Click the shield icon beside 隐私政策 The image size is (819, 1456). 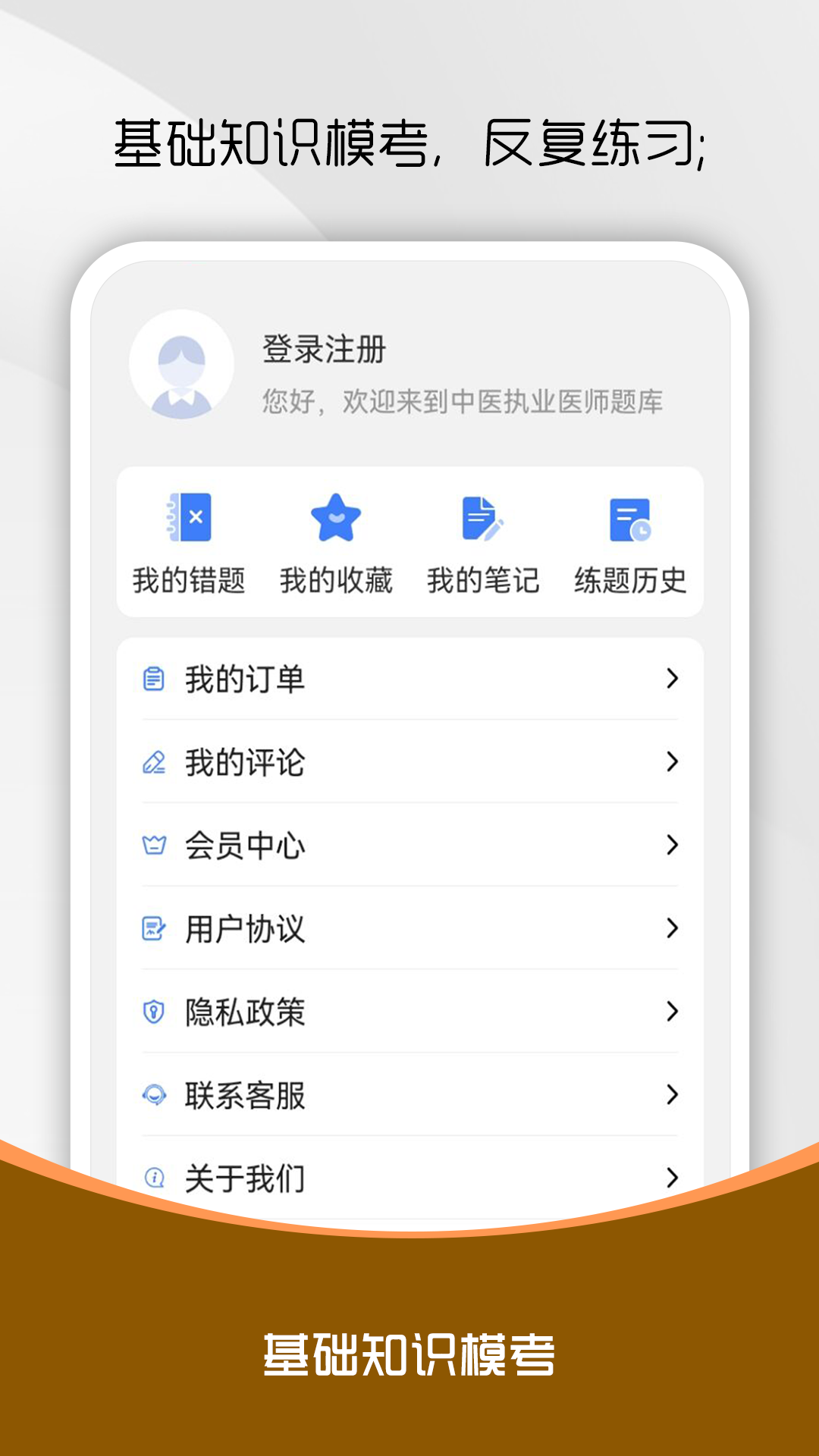point(153,1009)
